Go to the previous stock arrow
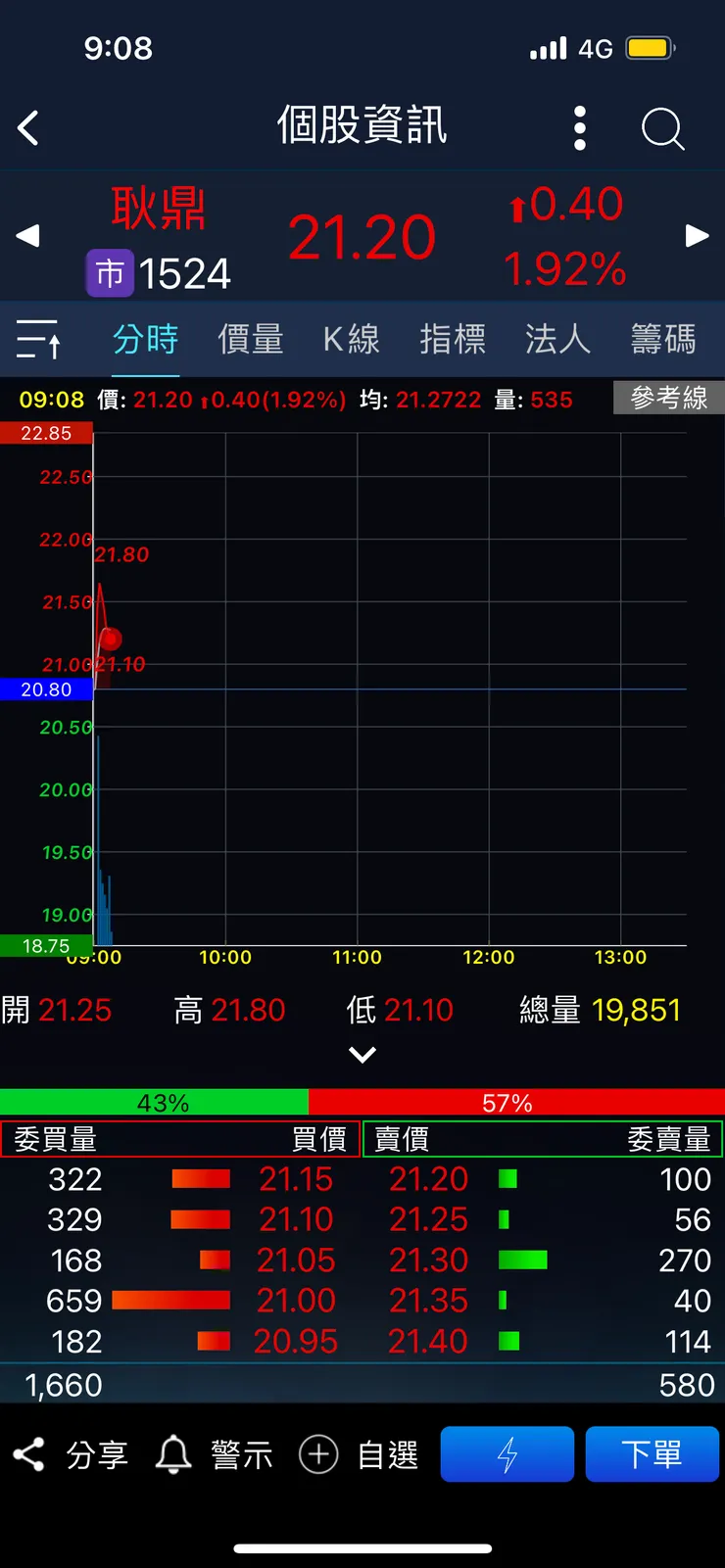 pos(27,236)
